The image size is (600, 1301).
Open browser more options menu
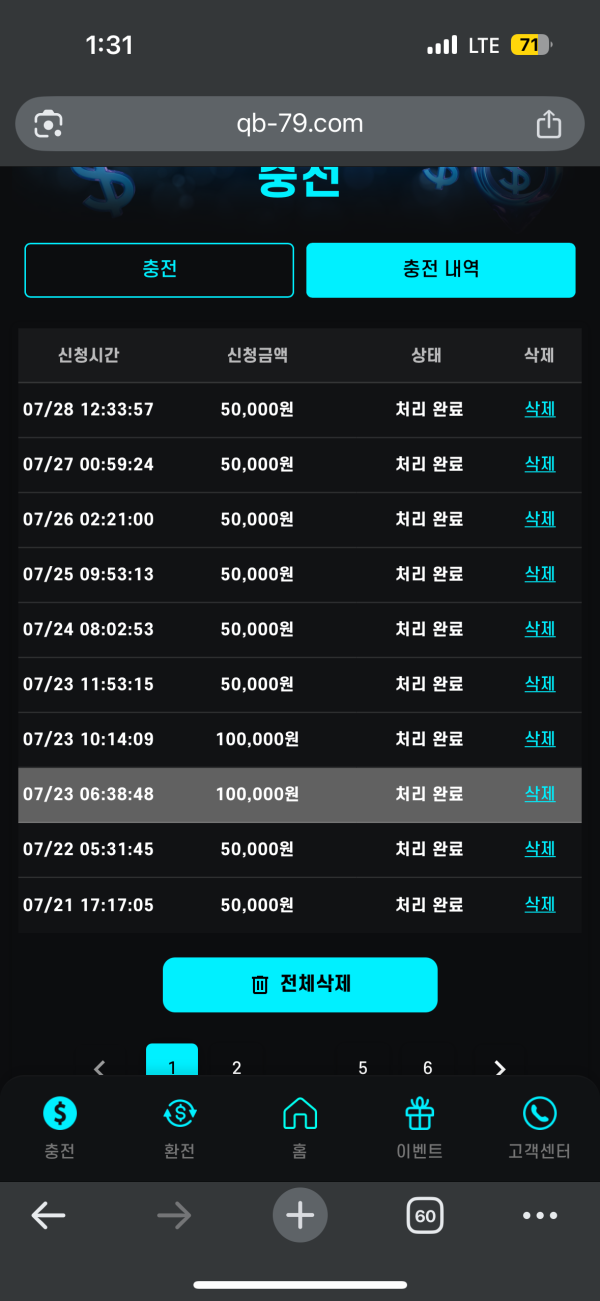tap(540, 1216)
